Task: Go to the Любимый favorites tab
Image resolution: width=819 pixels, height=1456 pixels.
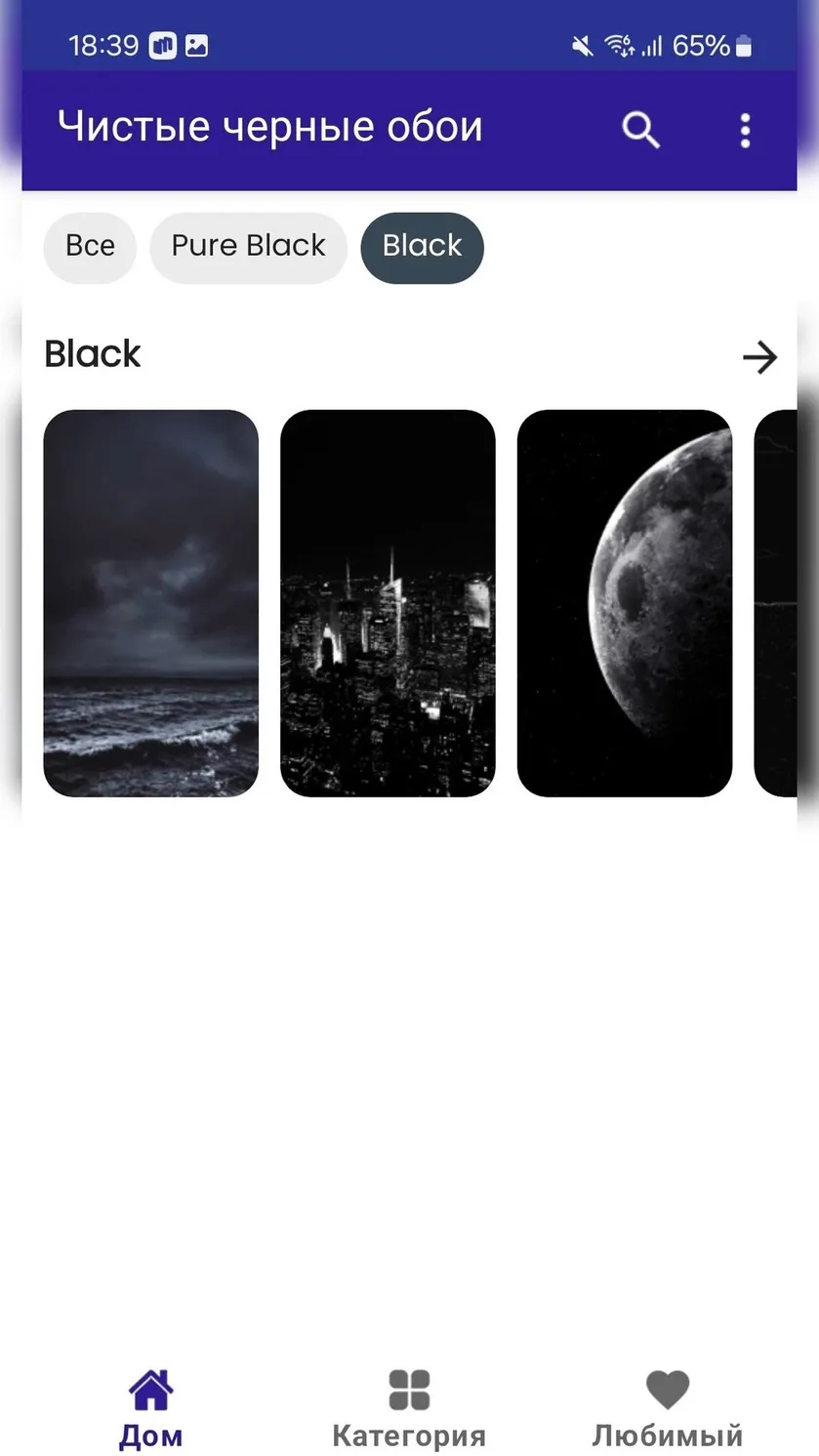Action: coord(668,1409)
